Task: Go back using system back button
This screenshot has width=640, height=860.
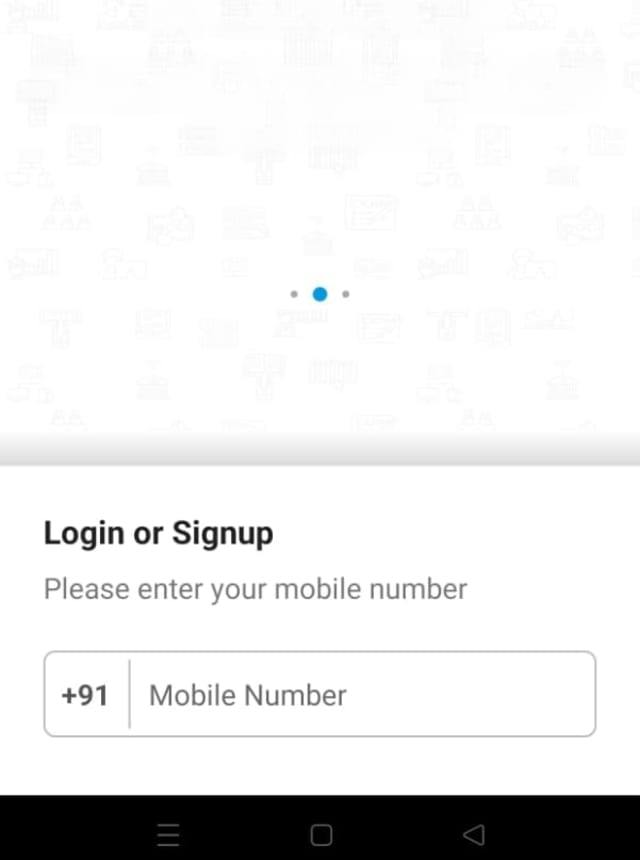Action: [474, 834]
